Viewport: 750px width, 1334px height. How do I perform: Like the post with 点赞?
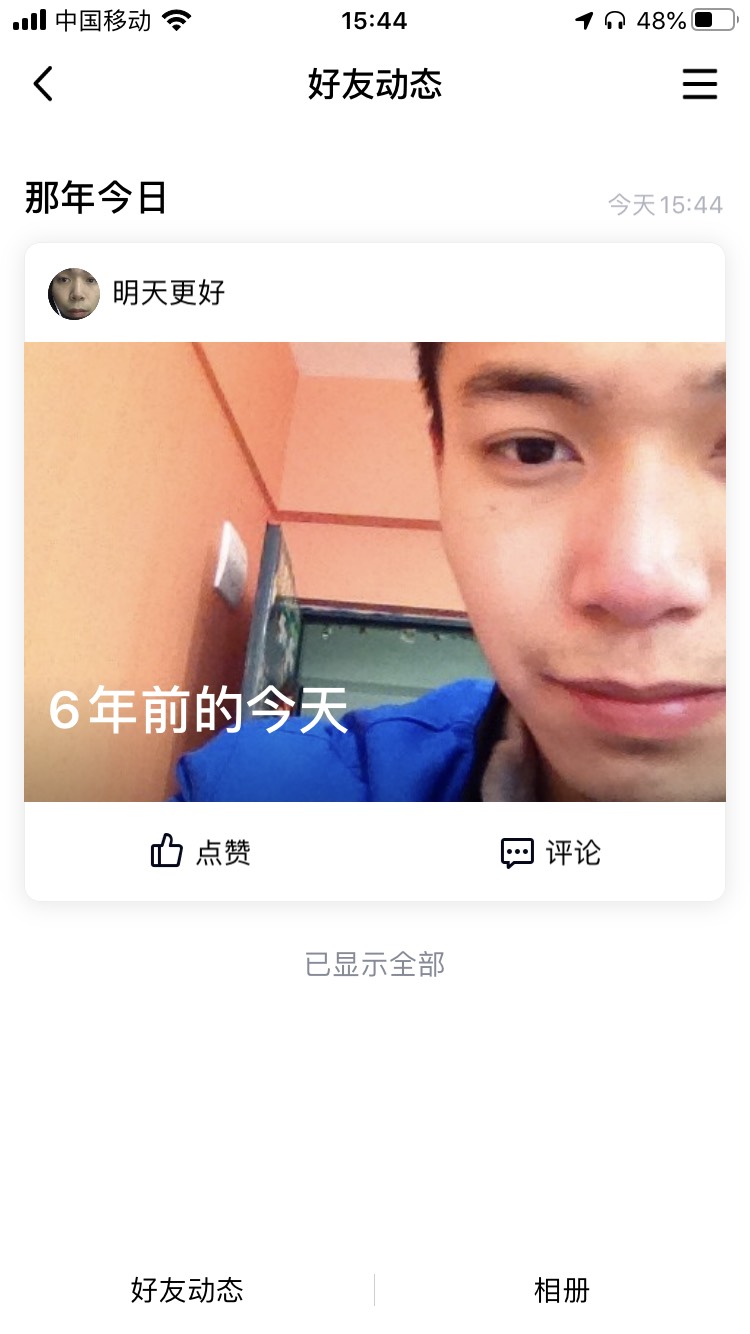click(x=200, y=852)
